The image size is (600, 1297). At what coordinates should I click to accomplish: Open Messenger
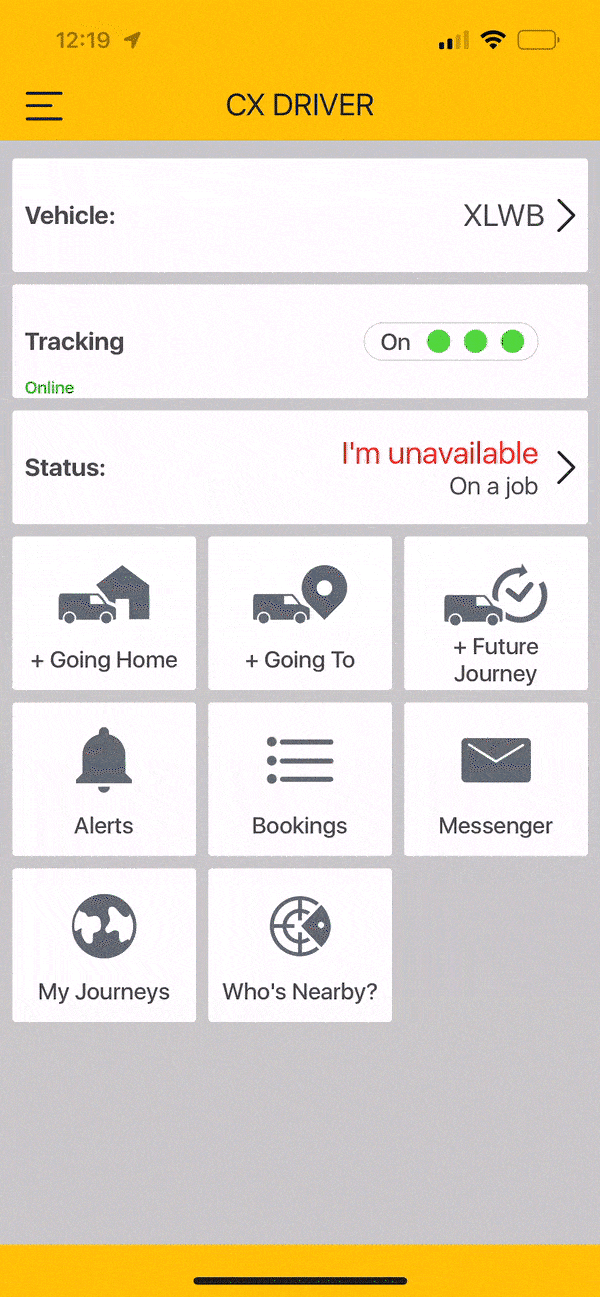pyautogui.click(x=496, y=779)
